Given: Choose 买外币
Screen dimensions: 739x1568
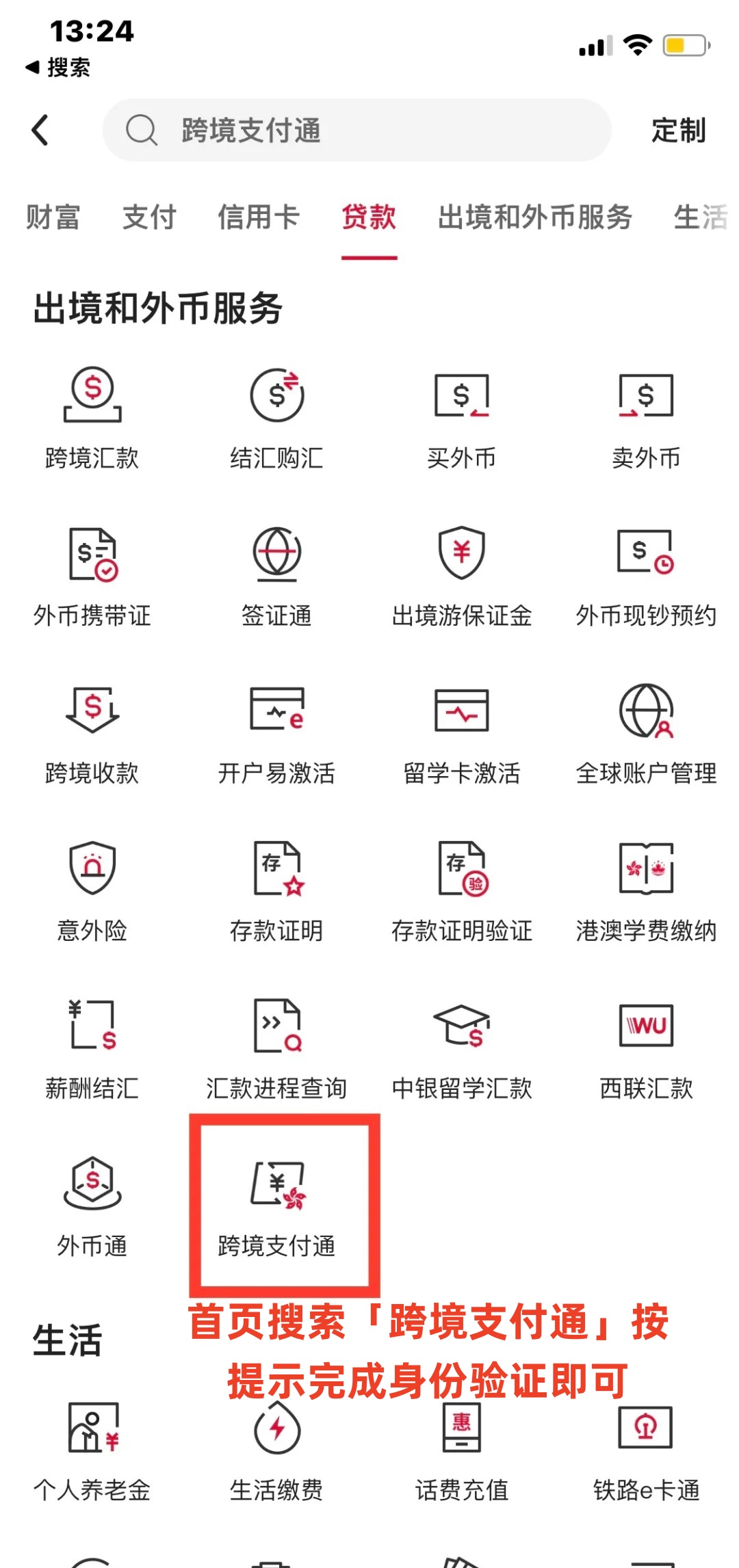Looking at the screenshot, I should pyautogui.click(x=462, y=418).
